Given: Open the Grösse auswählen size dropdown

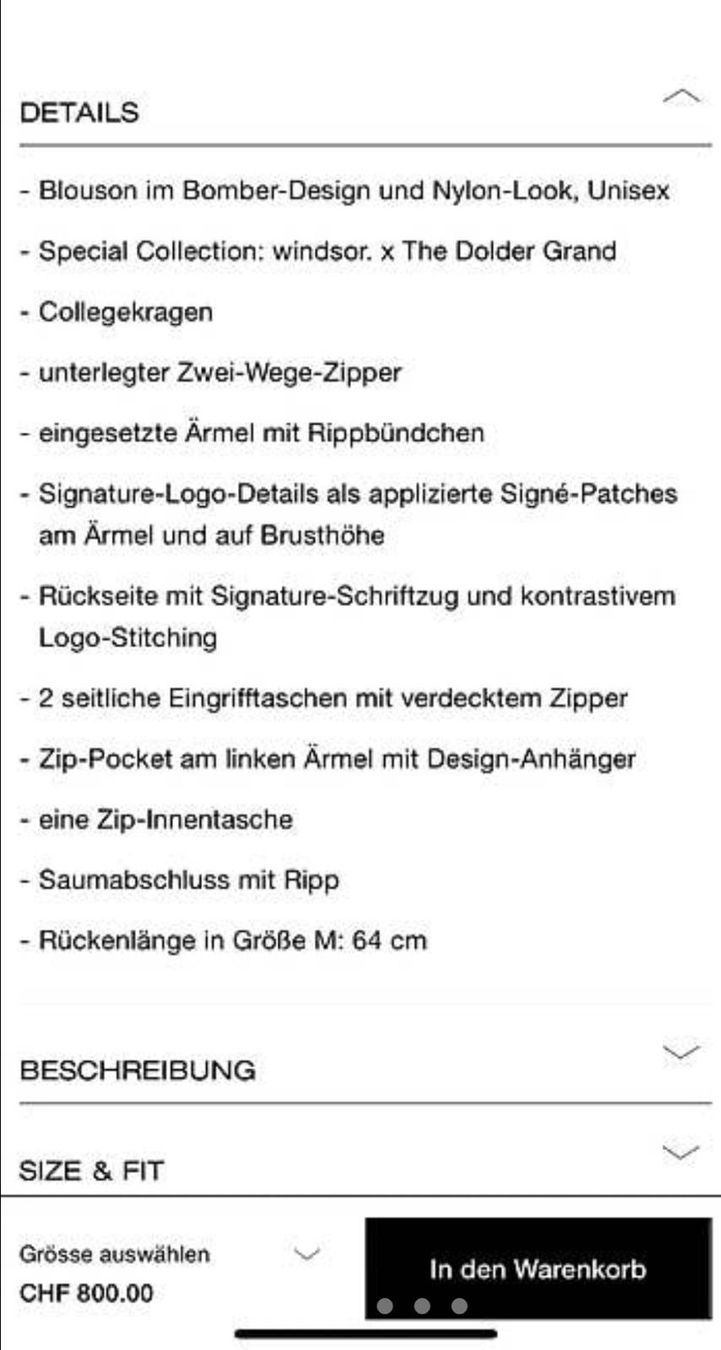Looking at the screenshot, I should click(171, 1253).
